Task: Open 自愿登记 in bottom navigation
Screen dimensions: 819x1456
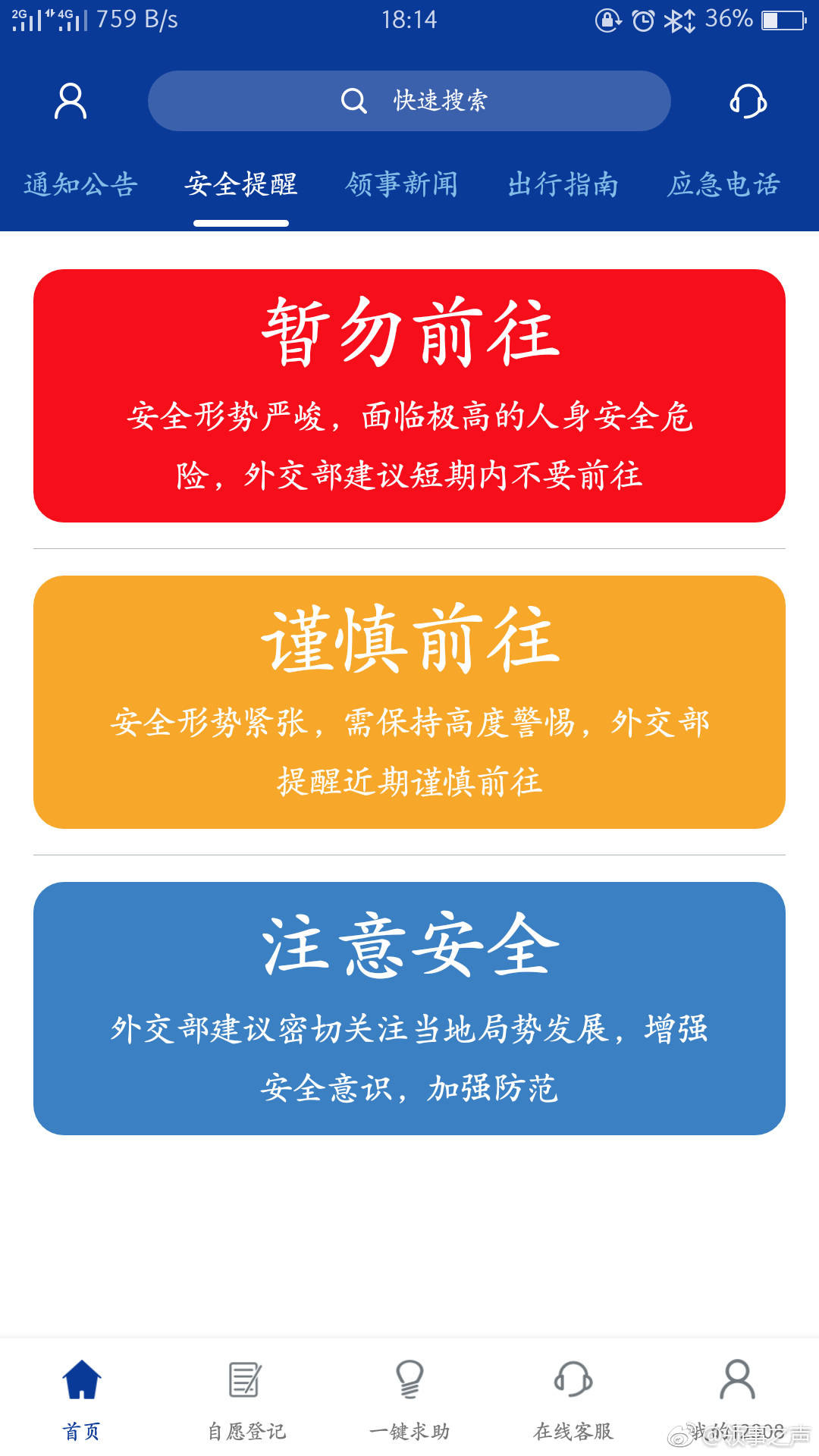Action: pyautogui.click(x=246, y=1398)
